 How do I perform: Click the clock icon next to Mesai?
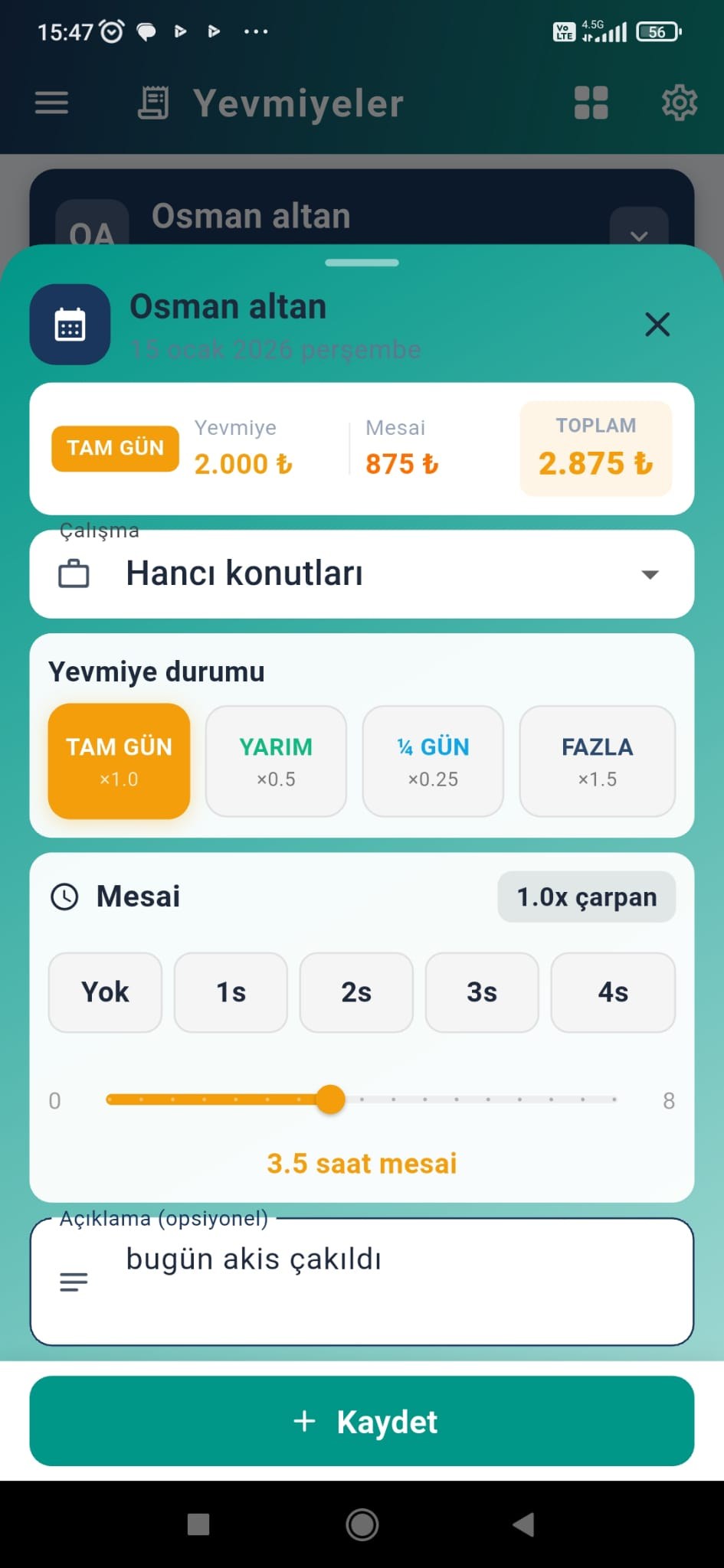coord(64,896)
